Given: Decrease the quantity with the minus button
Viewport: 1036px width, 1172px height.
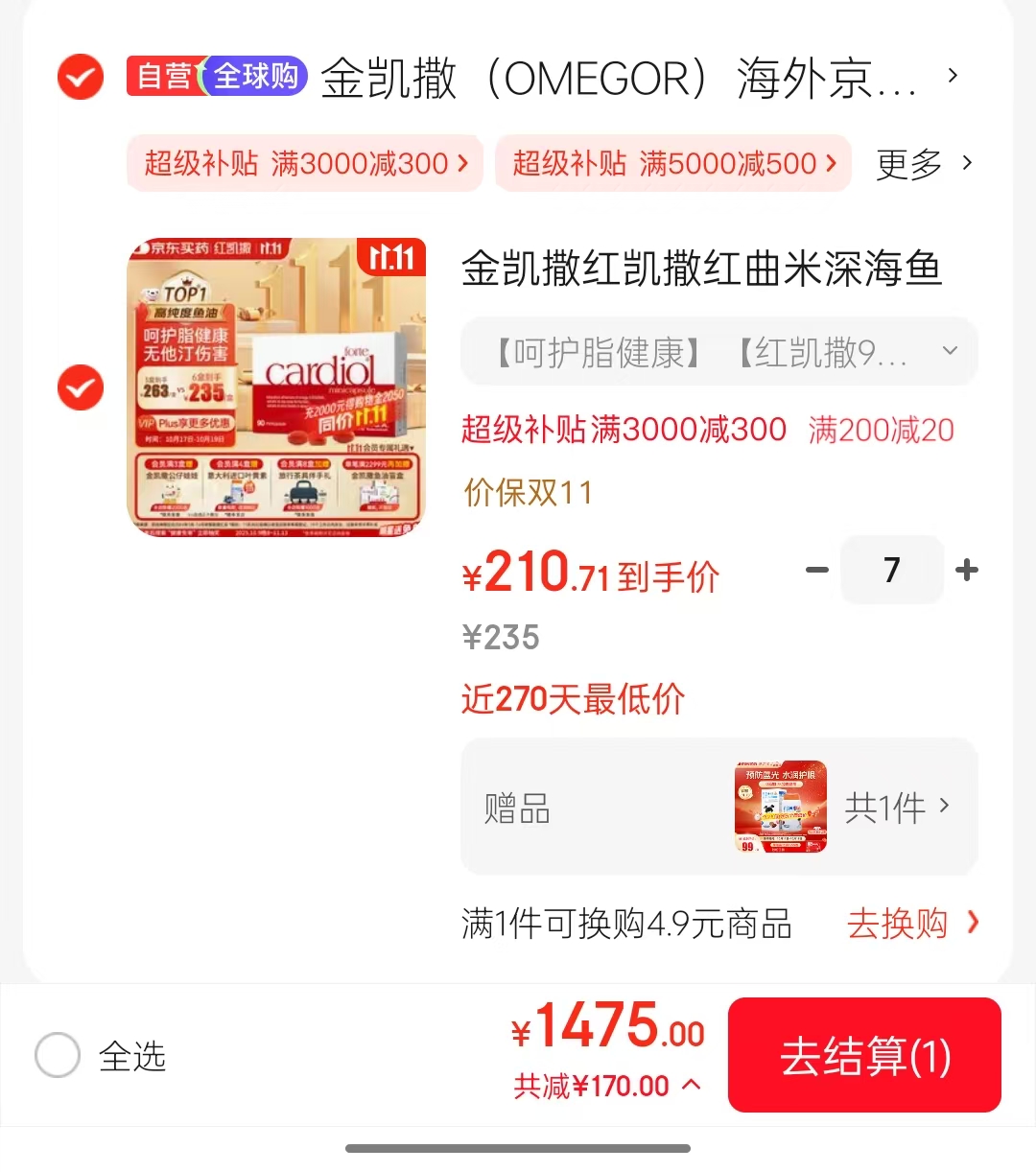Looking at the screenshot, I should click(817, 570).
